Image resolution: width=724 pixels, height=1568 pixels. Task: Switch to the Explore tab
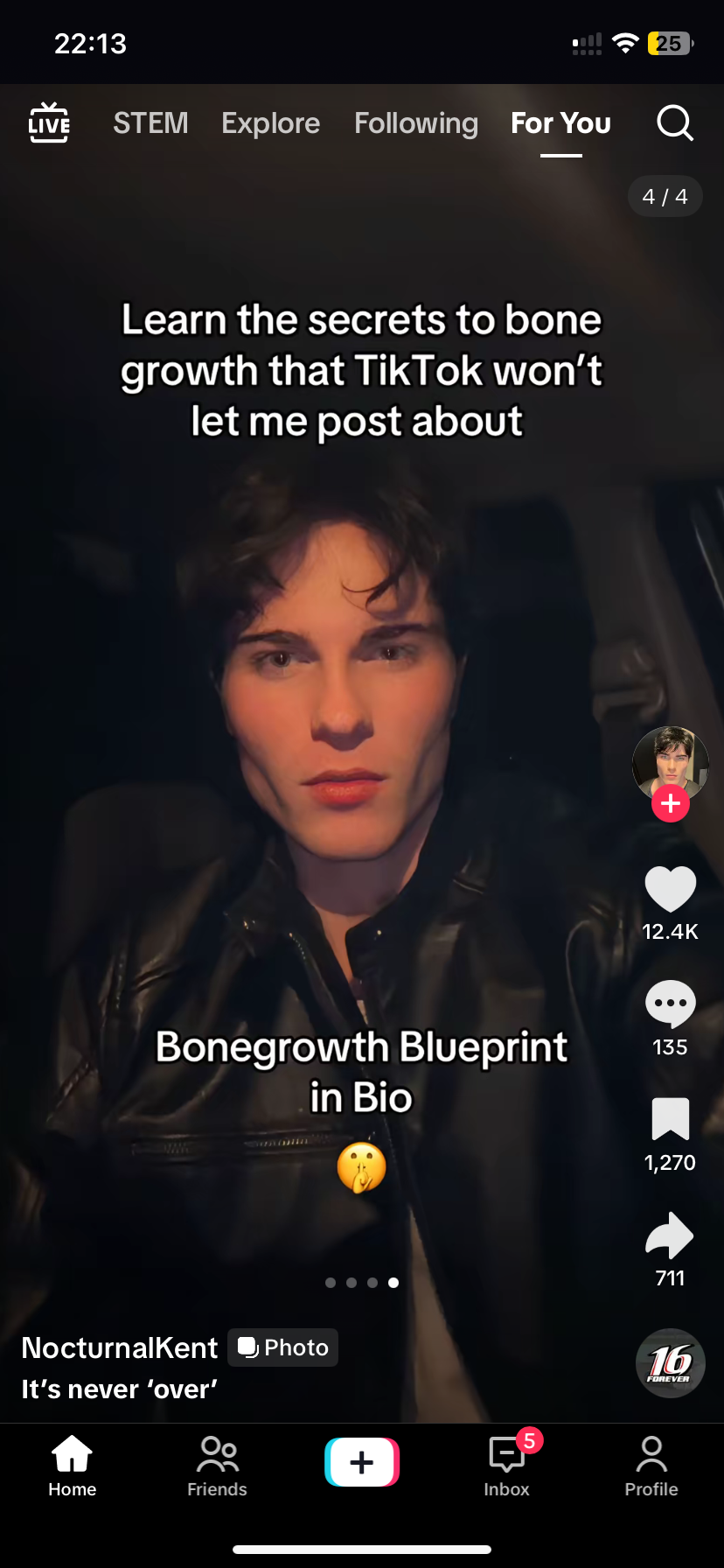pos(270,123)
